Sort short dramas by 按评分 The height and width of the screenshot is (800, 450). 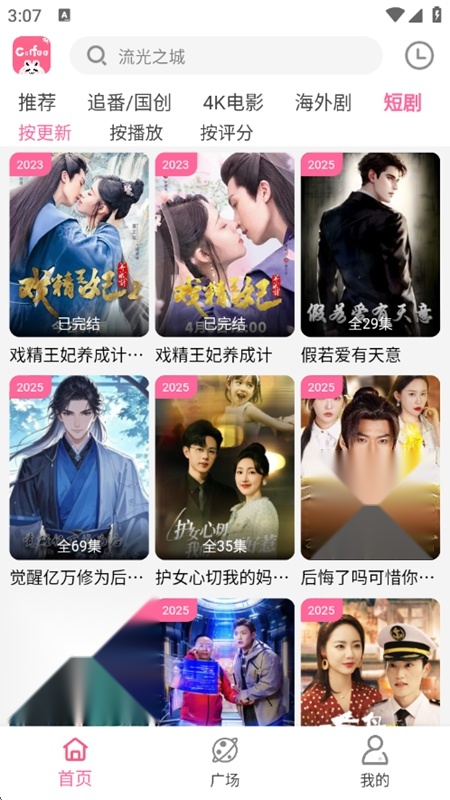coord(227,133)
